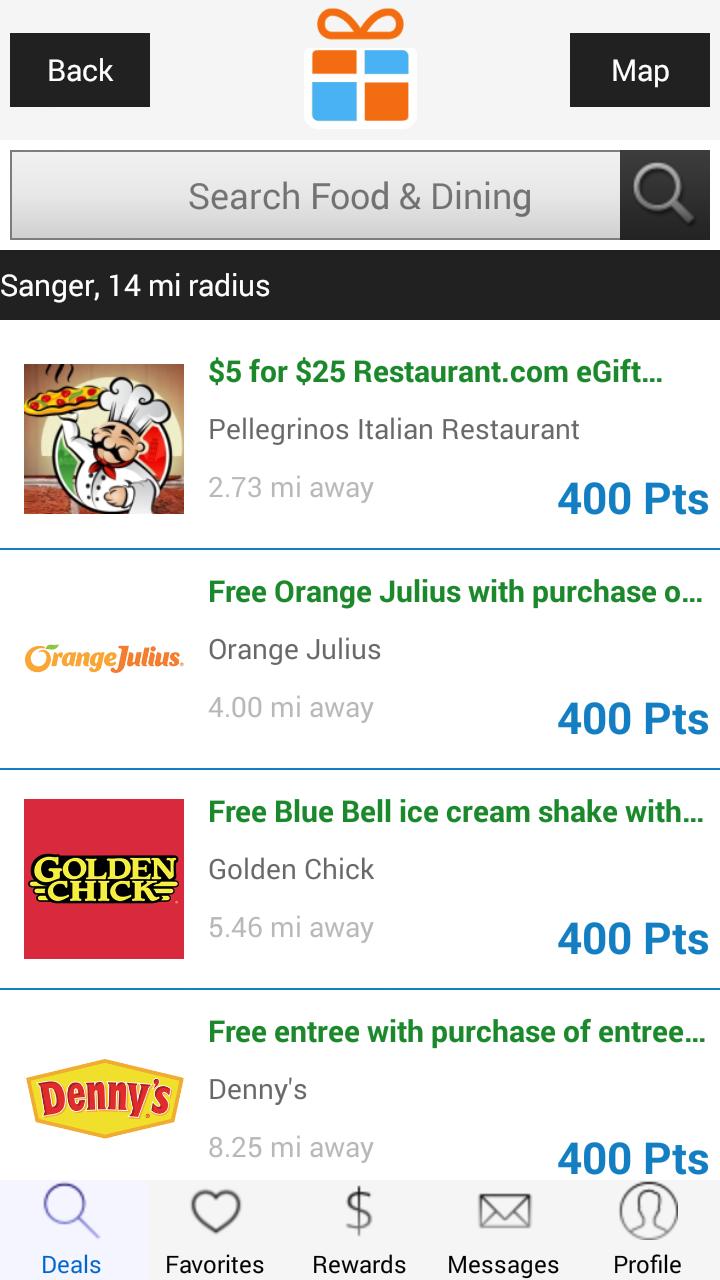Open the Rewards tab
The image size is (720, 1280).
(359, 1230)
